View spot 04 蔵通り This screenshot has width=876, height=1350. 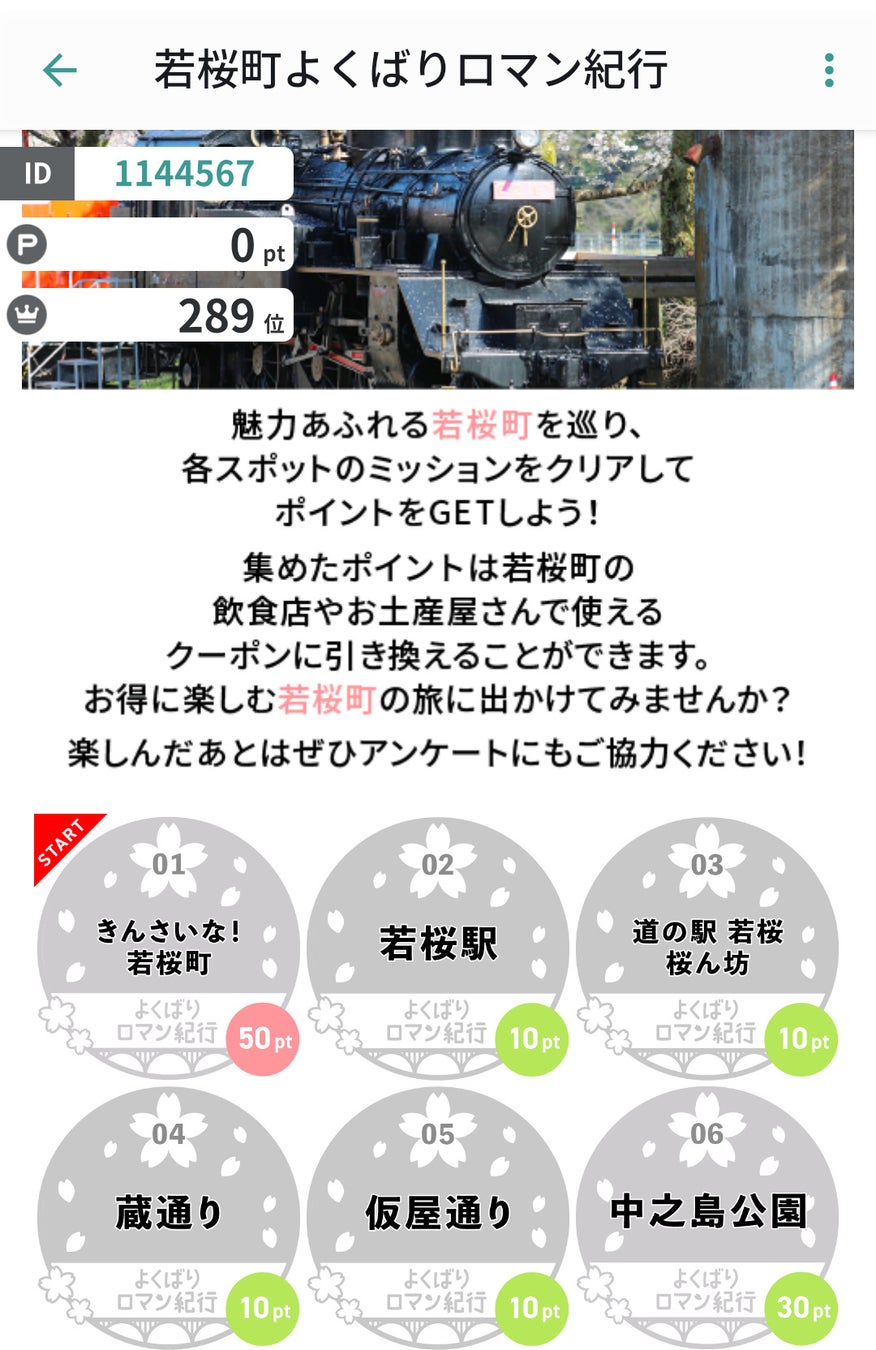(x=168, y=1214)
